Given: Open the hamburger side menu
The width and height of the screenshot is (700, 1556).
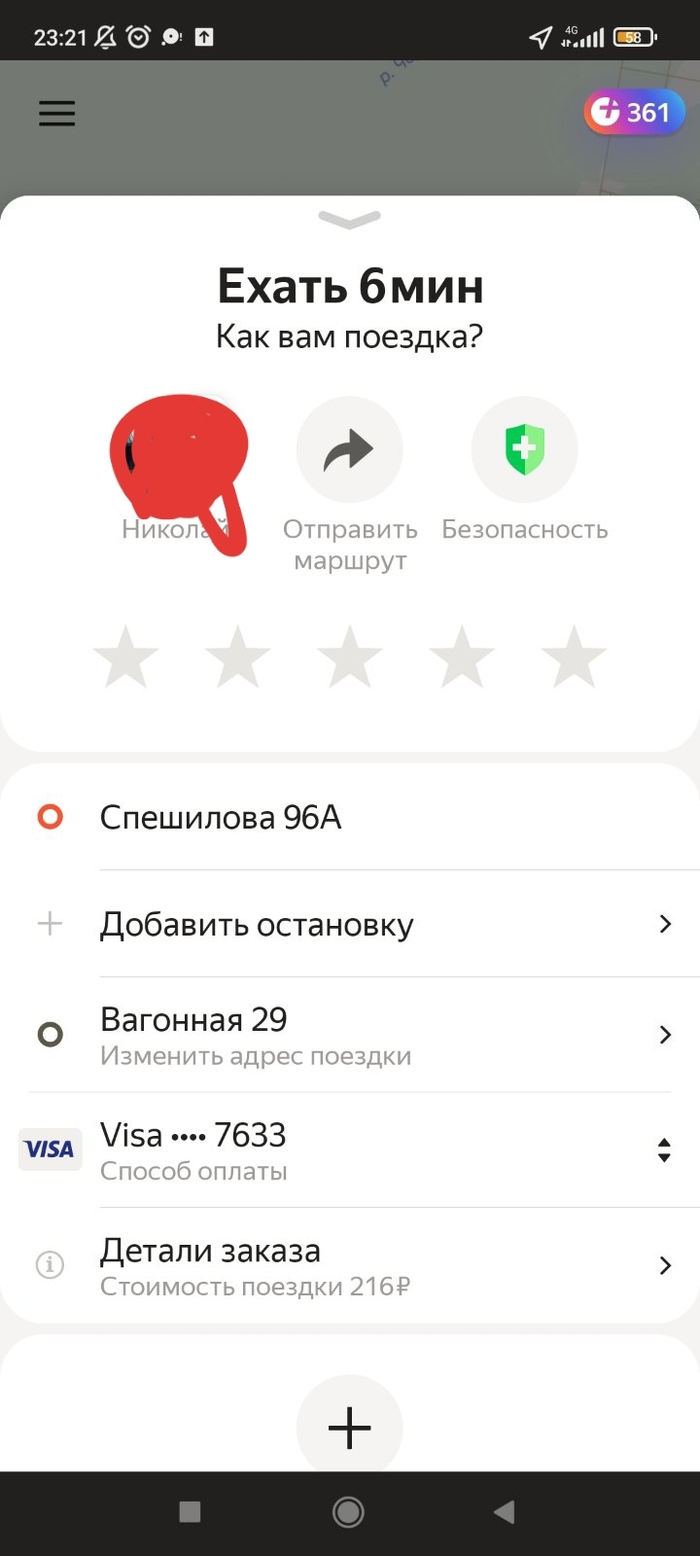Looking at the screenshot, I should pos(57,114).
